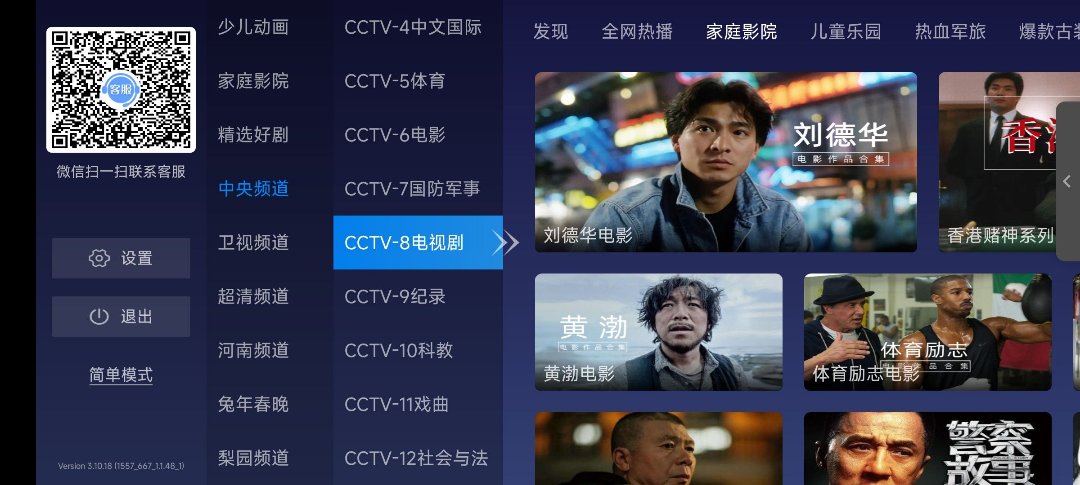Open the 体育励志电影 collection card
Viewport: 1080px width, 485px height.
(x=927, y=332)
